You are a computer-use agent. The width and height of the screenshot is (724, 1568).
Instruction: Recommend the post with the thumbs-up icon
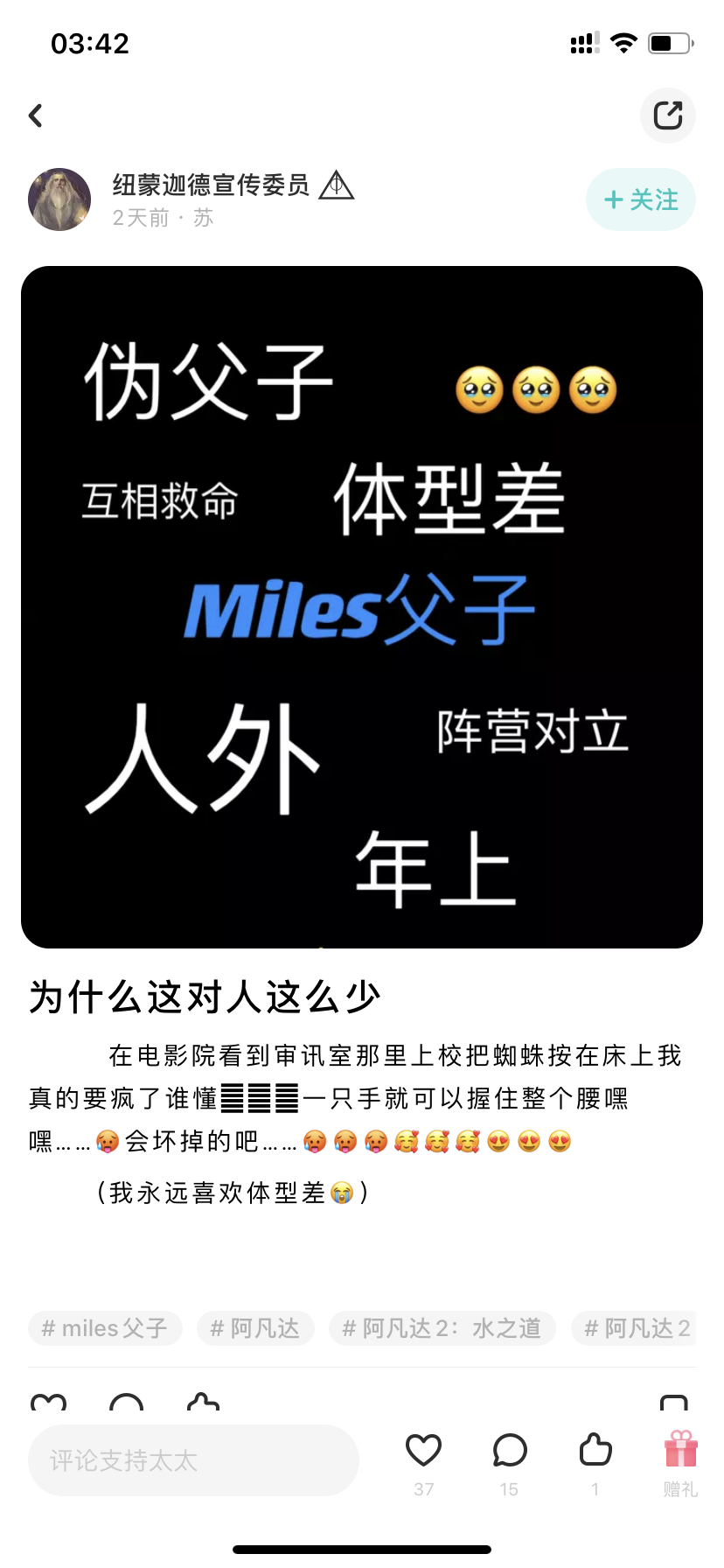(x=595, y=1450)
